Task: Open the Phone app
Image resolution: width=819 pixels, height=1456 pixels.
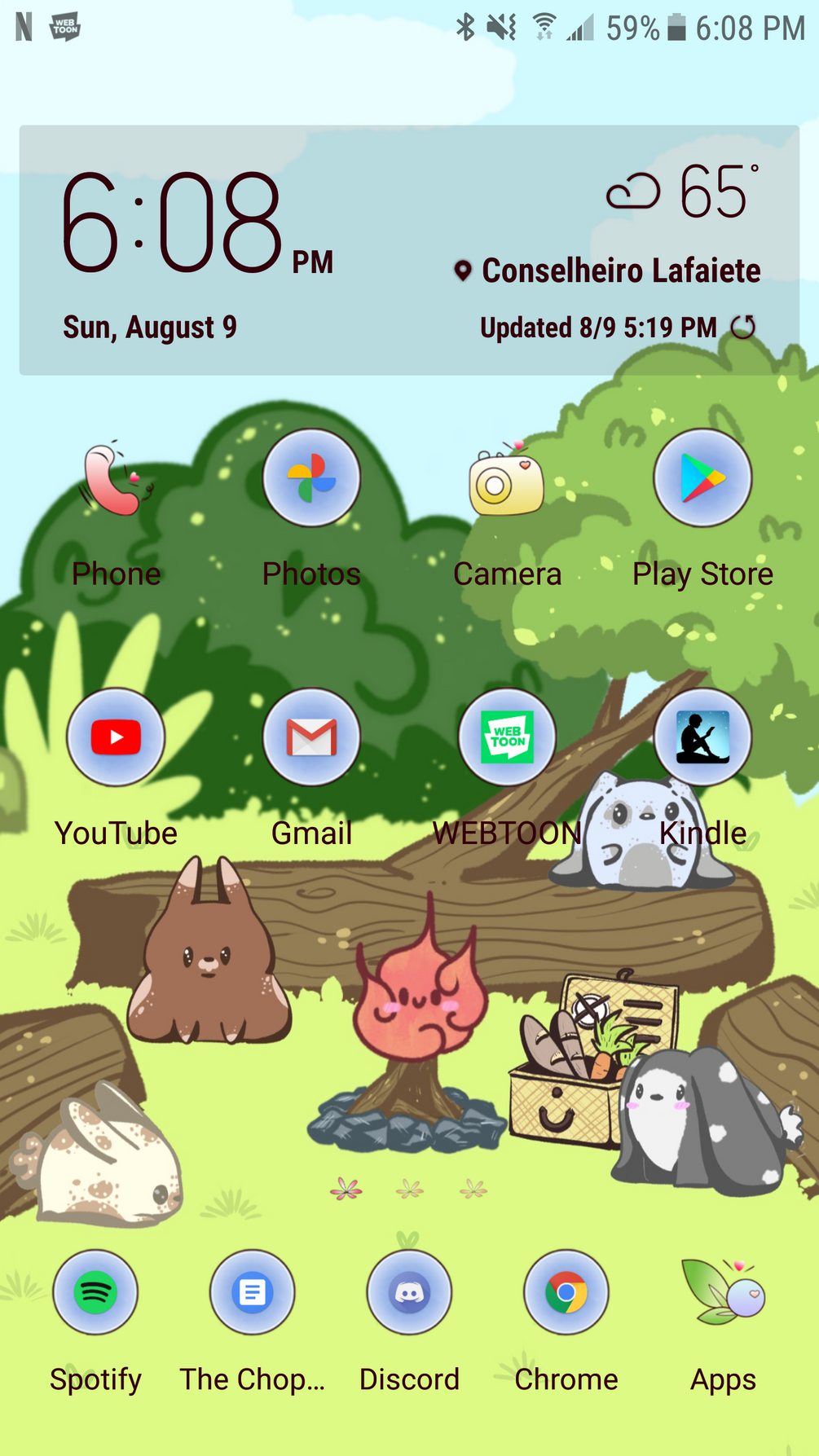Action: [115, 481]
